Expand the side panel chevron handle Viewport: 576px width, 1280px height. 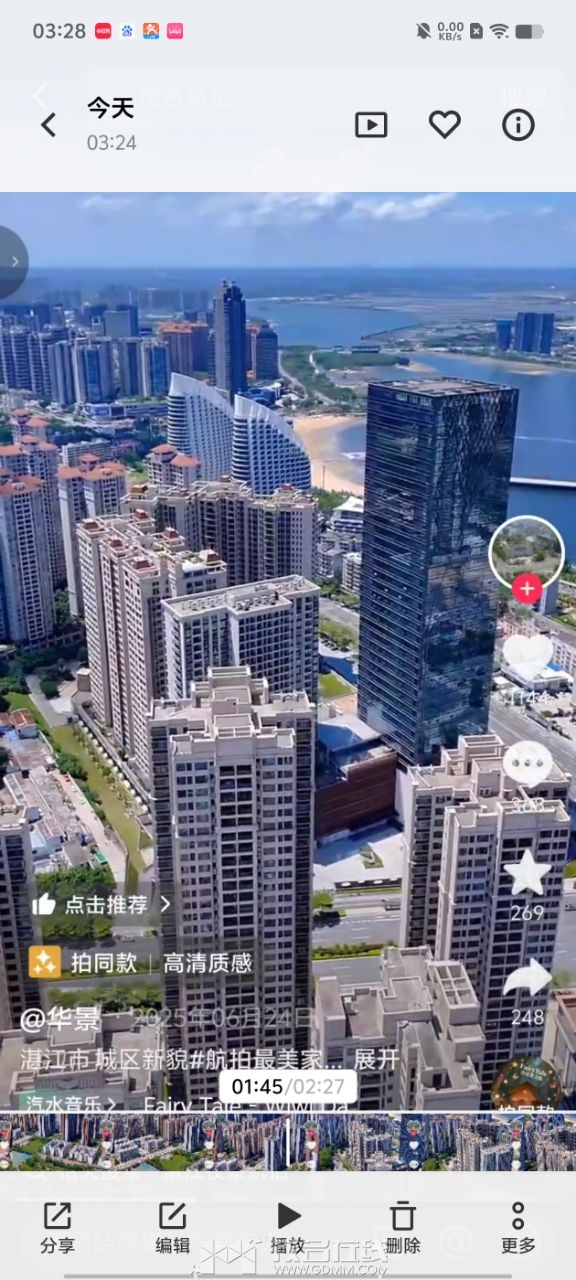(13, 262)
